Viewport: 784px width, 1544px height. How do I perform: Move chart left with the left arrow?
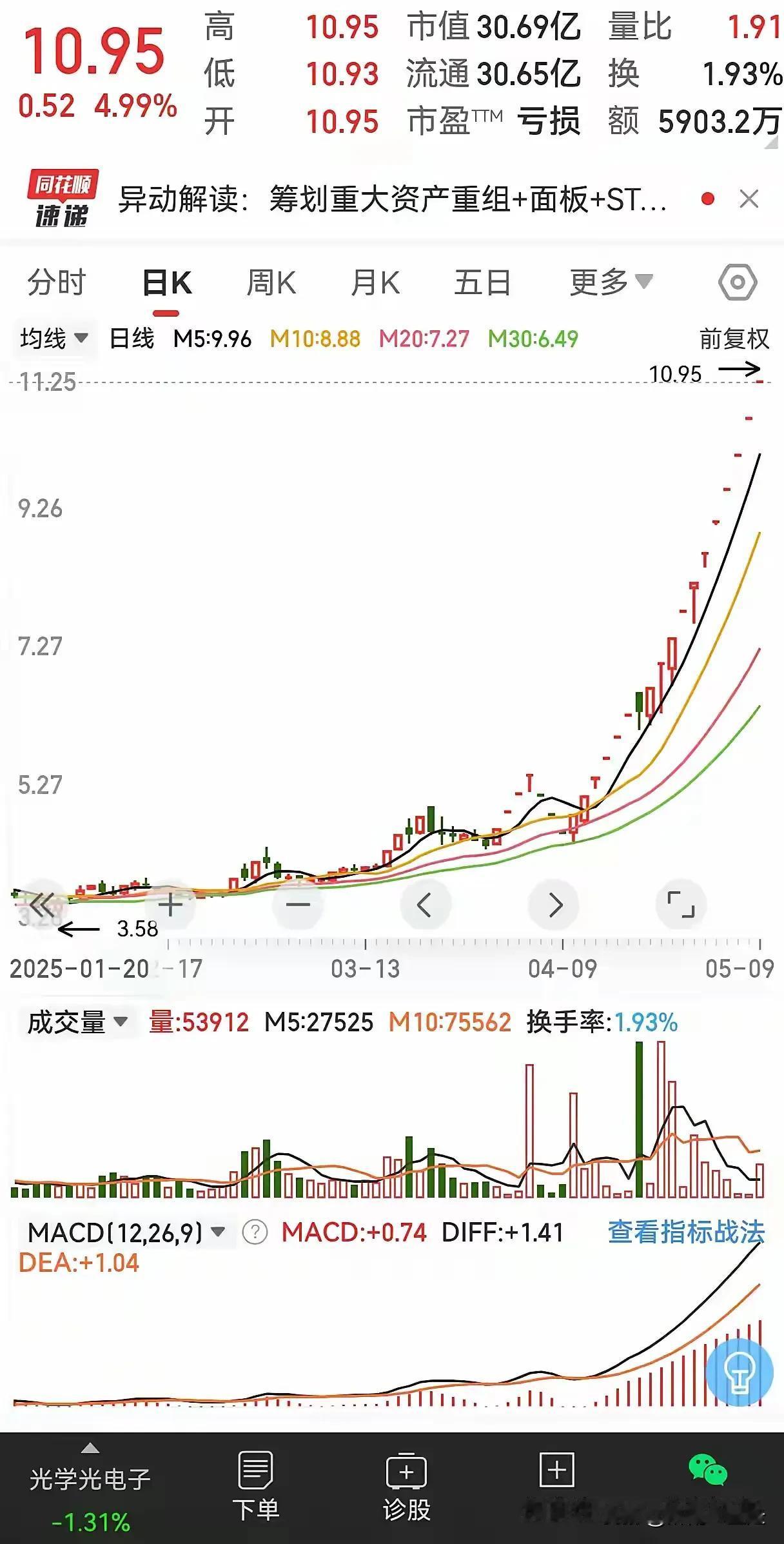coord(425,905)
